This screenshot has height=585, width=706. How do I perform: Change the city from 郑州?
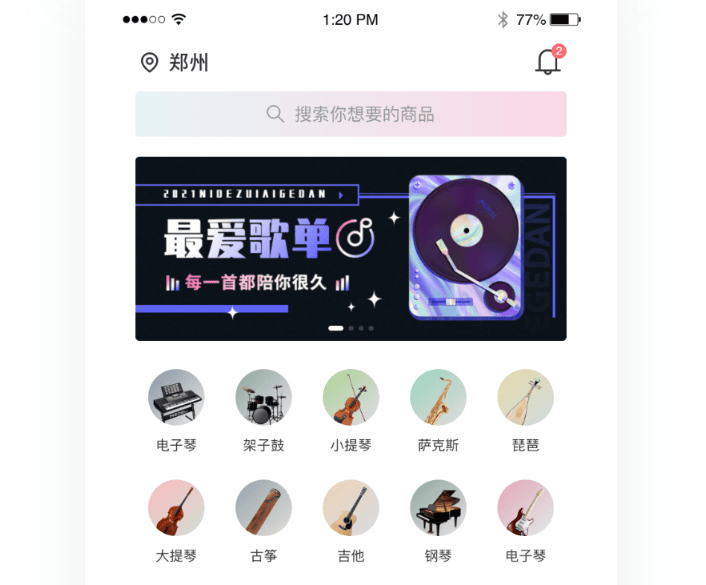click(175, 63)
